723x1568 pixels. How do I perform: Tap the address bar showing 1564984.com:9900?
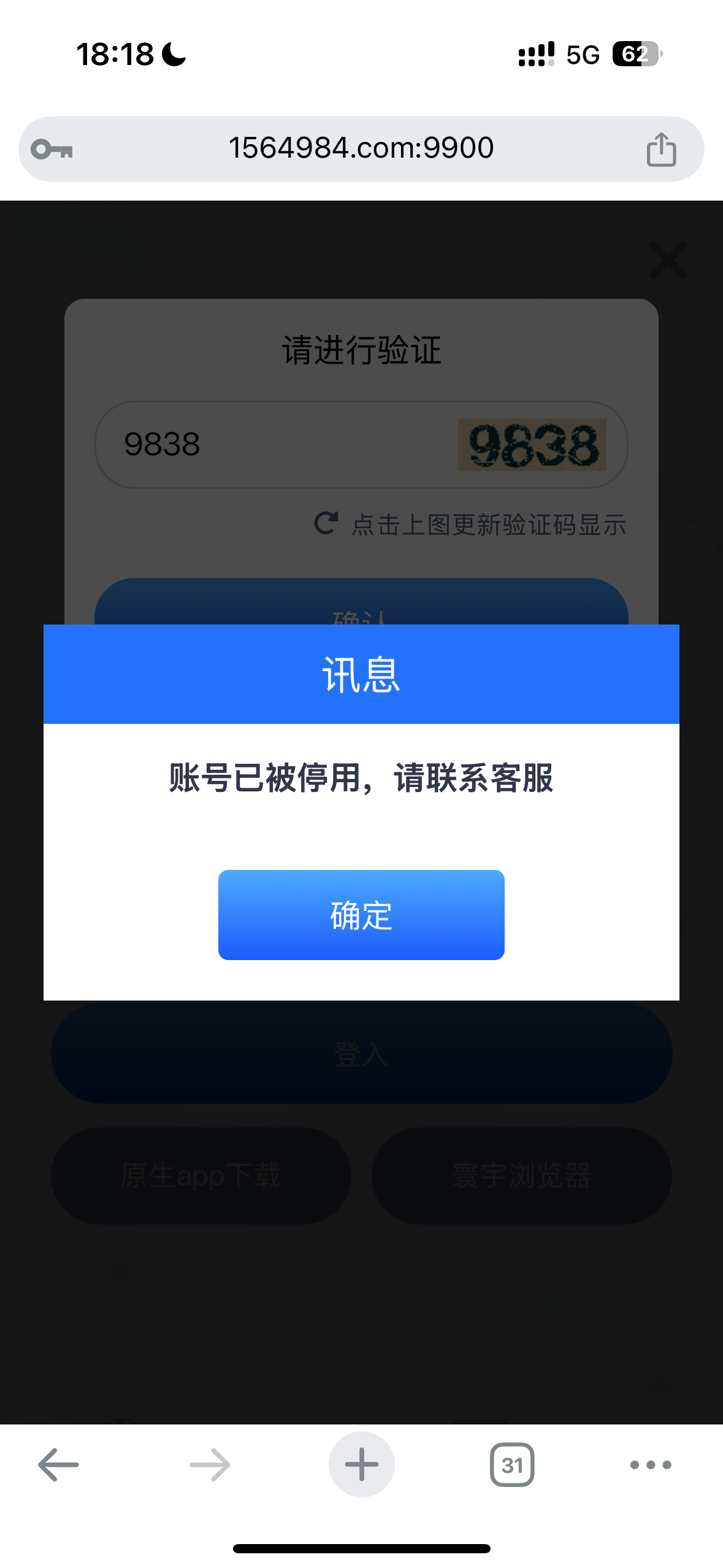361,148
